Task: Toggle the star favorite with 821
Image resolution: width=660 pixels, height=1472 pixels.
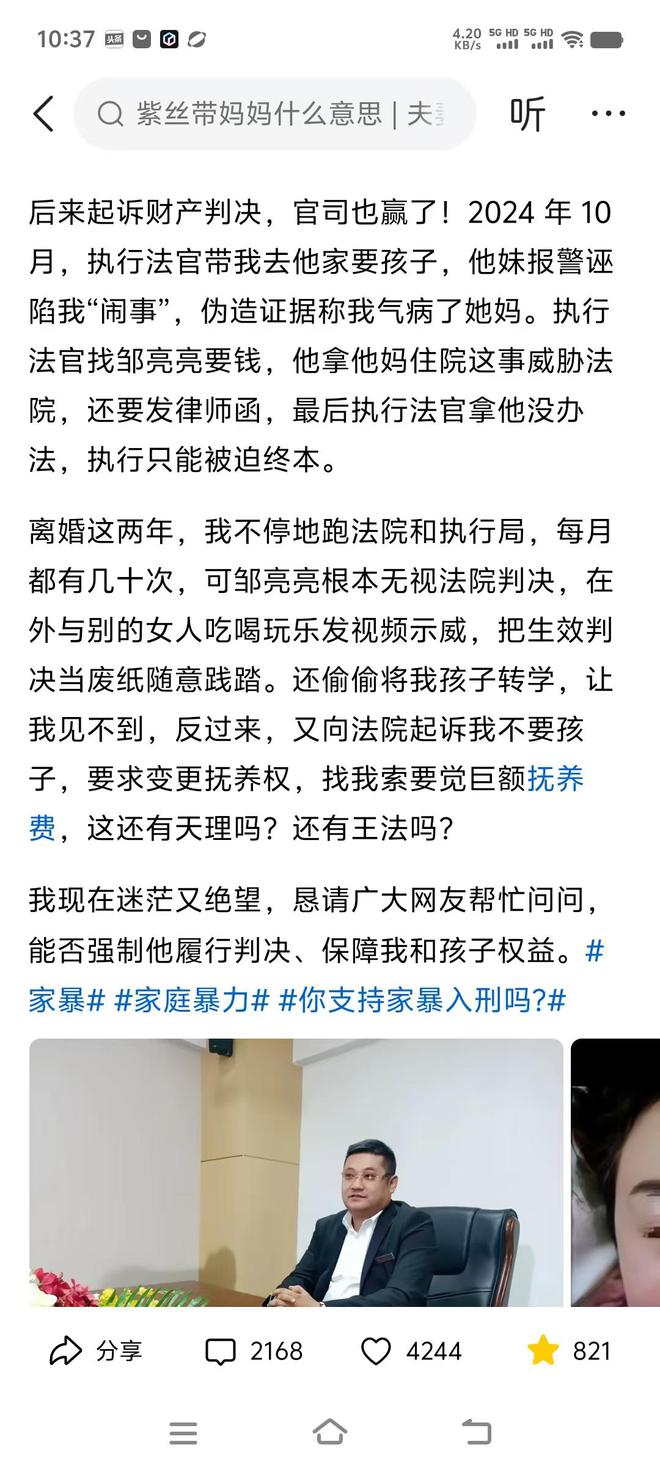Action: tap(567, 1352)
